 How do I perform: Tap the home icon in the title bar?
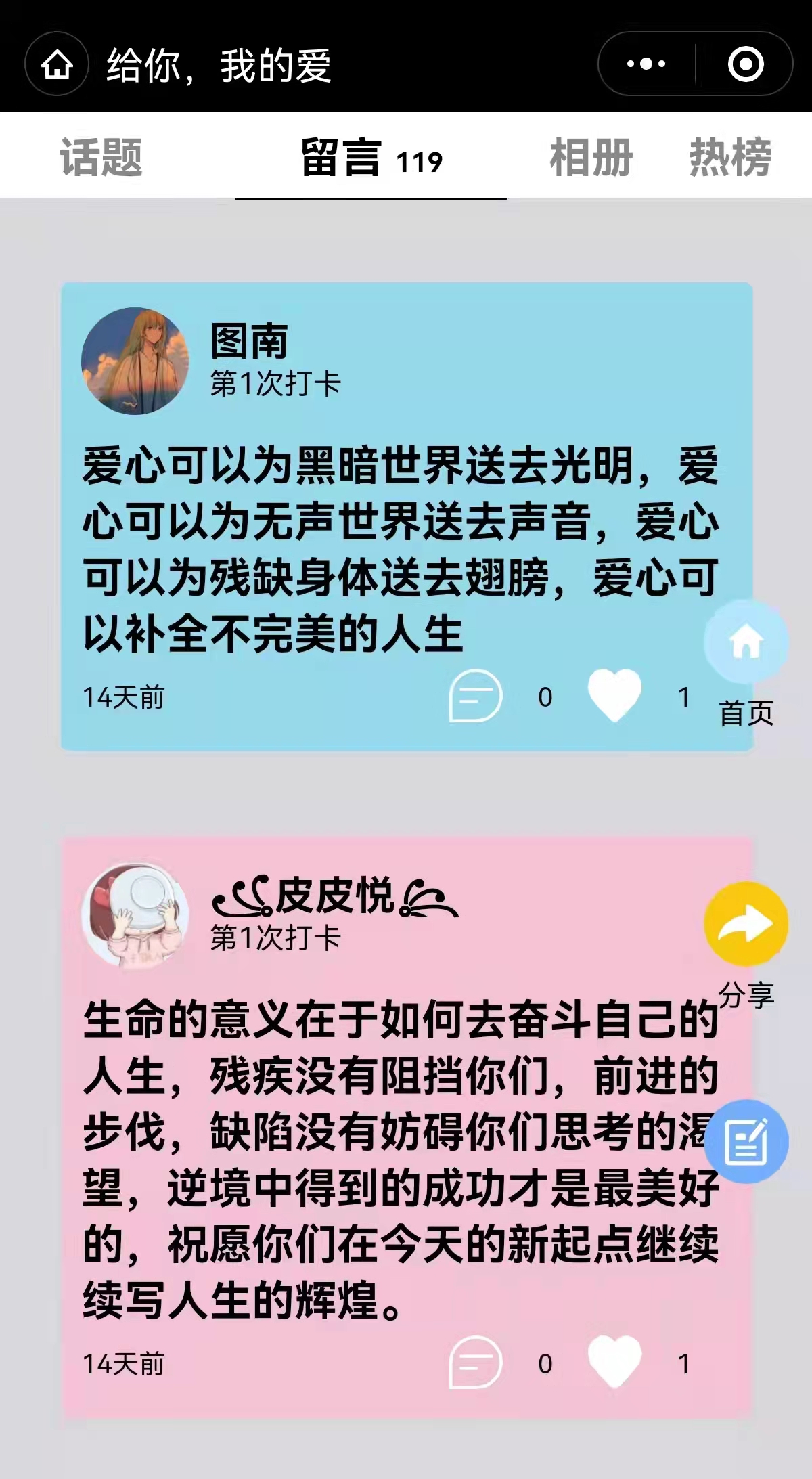57,64
